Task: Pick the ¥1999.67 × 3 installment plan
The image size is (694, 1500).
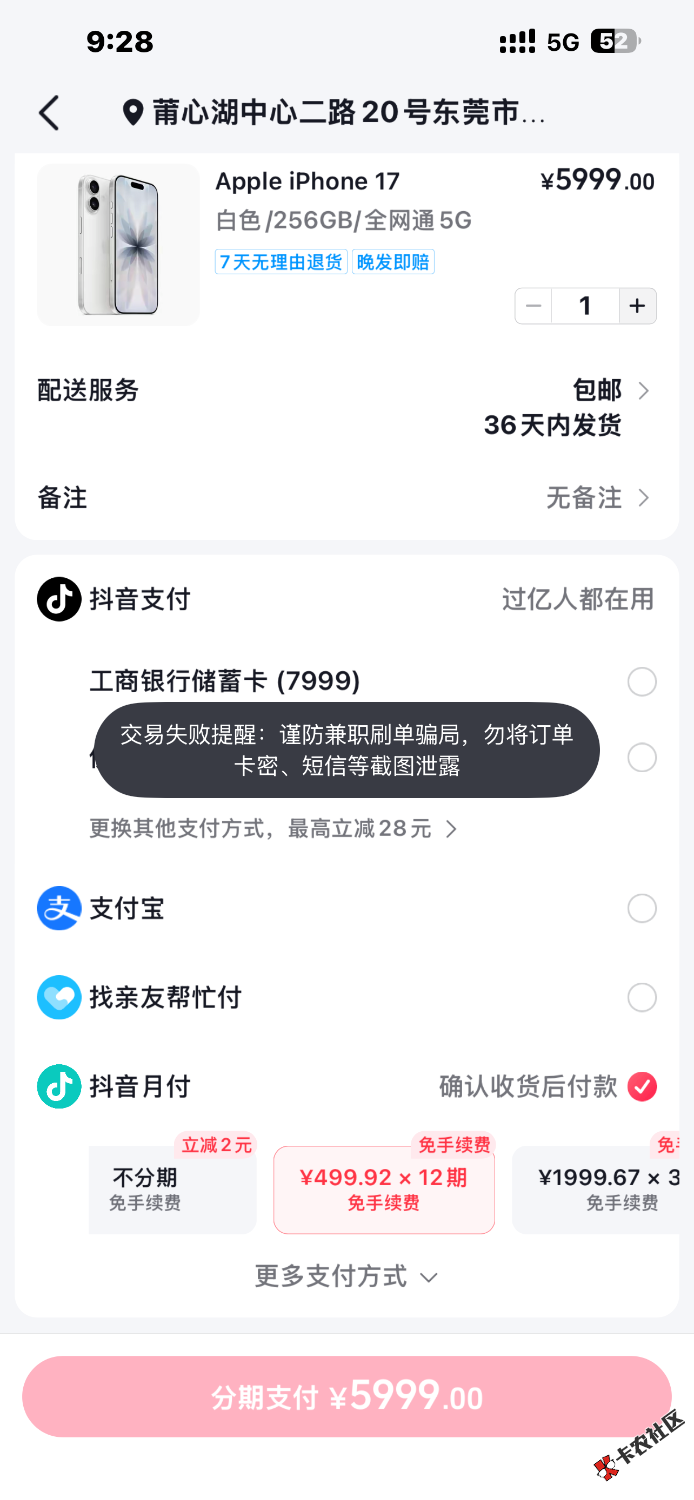Action: point(600,1189)
